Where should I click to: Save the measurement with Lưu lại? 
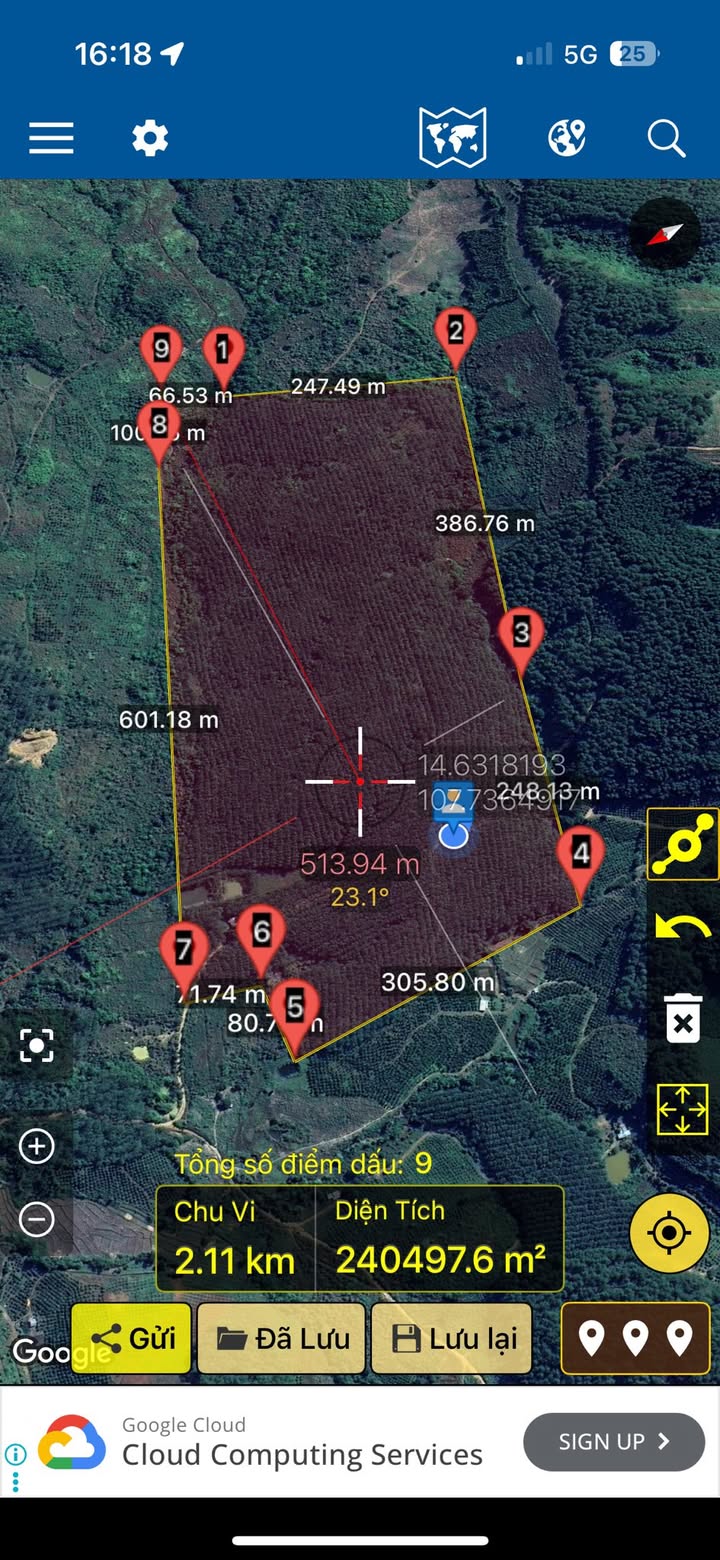click(451, 1338)
